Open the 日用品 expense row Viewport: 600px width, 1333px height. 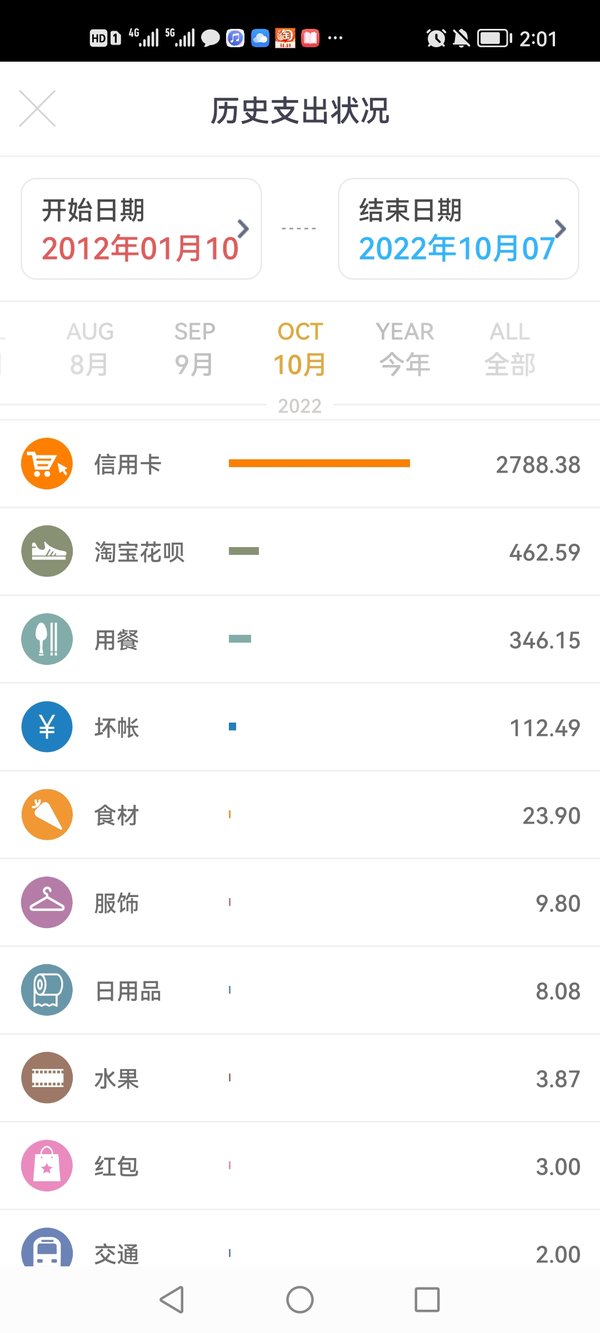300,991
